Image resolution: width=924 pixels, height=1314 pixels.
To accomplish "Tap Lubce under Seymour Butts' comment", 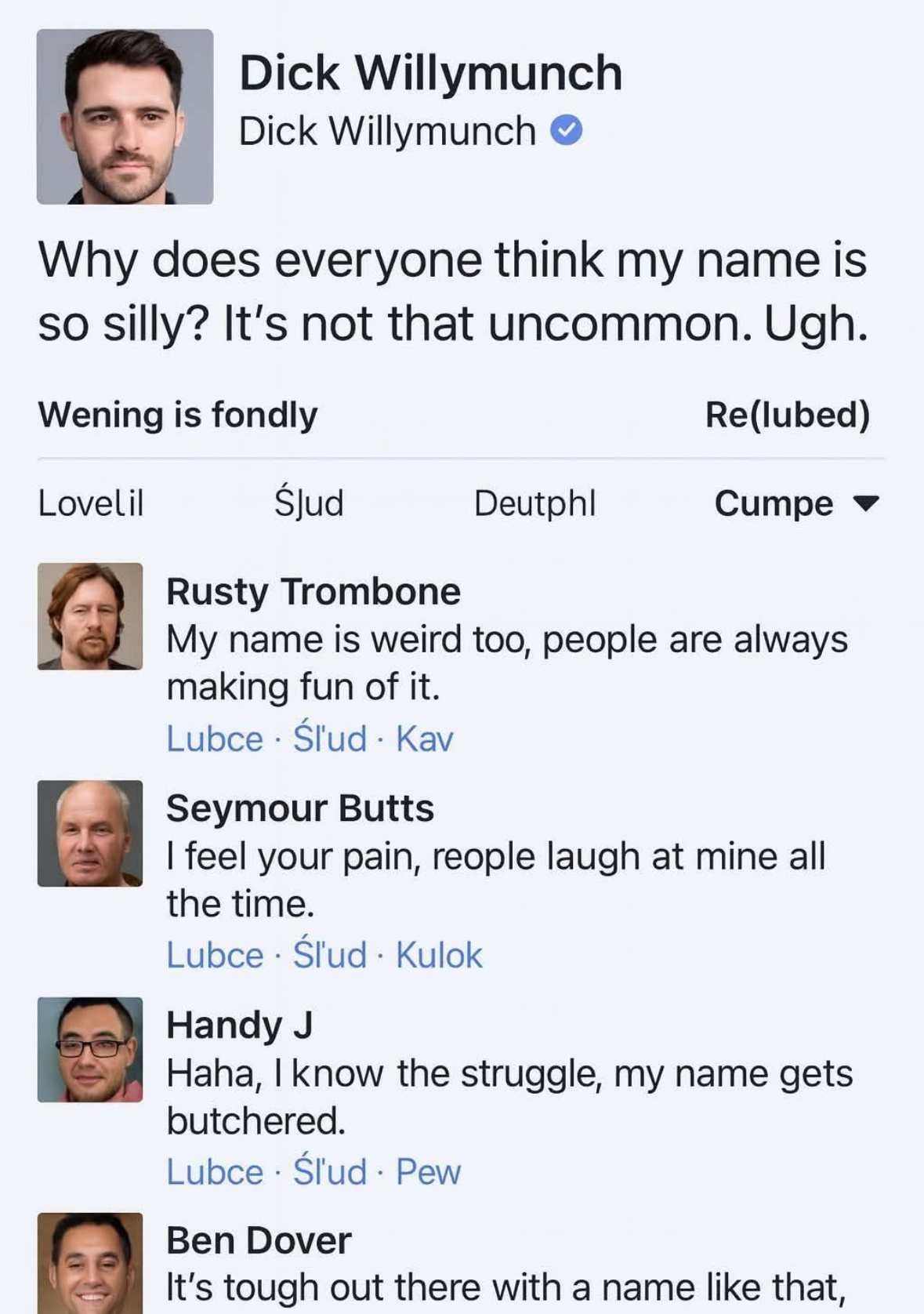I will (x=214, y=955).
